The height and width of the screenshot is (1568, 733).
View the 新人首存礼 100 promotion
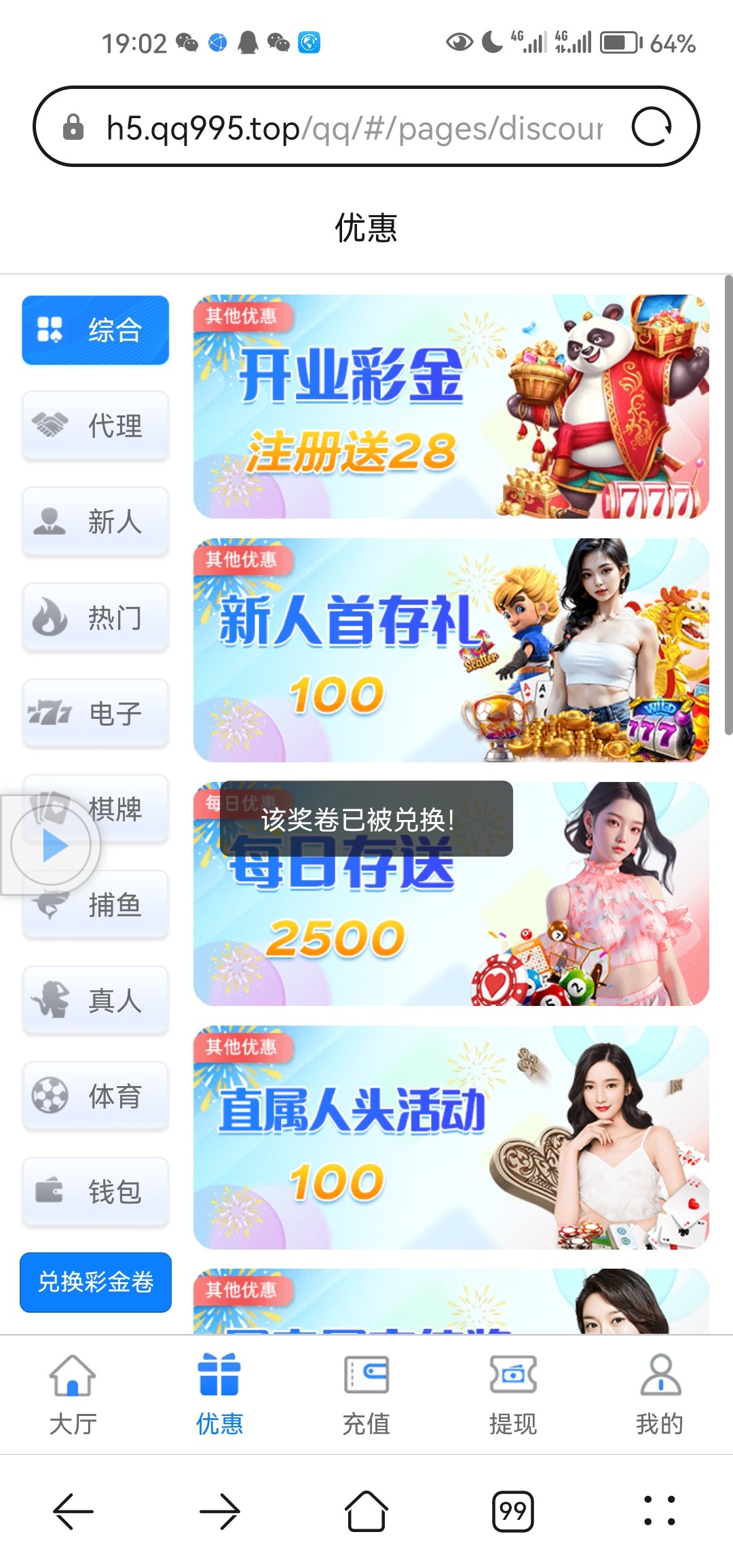point(451,650)
